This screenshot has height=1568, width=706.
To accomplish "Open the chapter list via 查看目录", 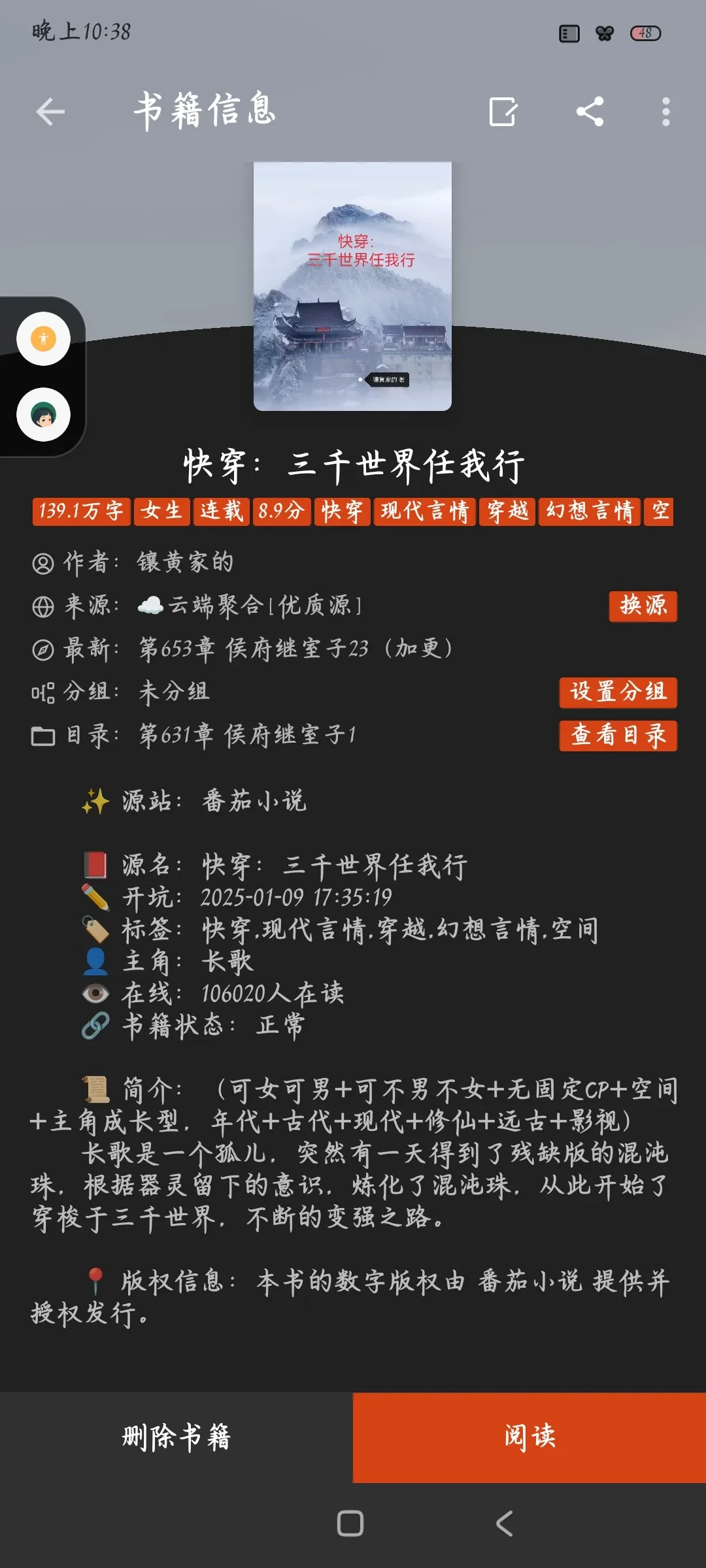I will point(618,735).
